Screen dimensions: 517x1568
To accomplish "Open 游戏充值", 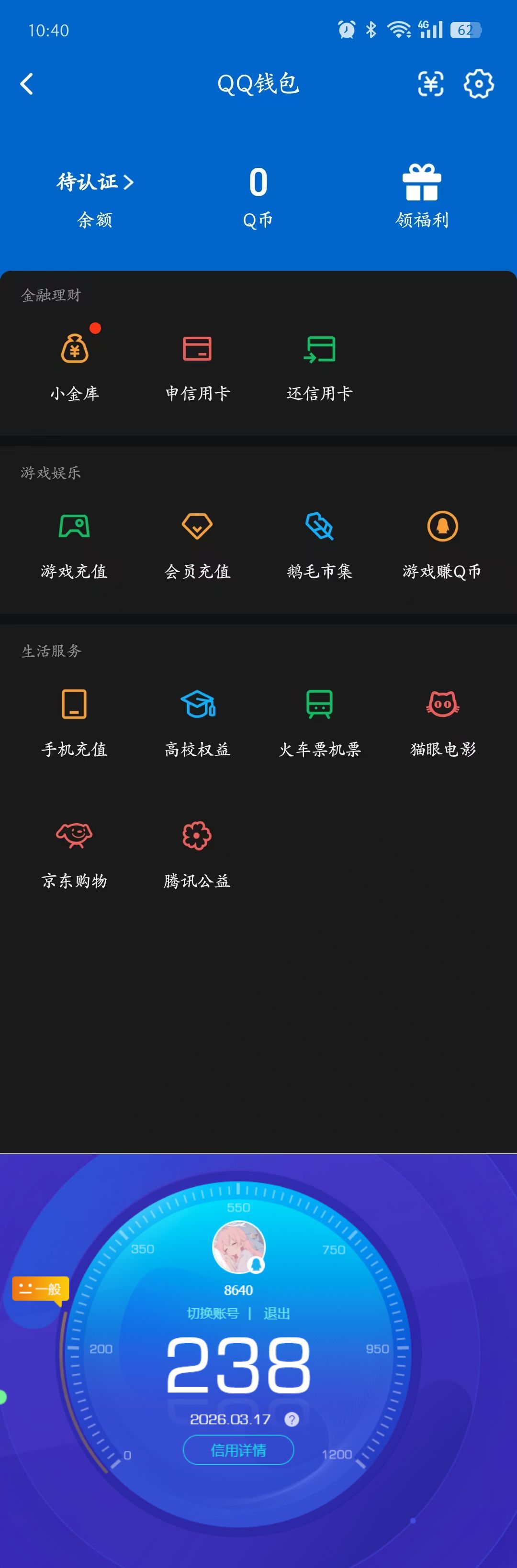I will click(74, 543).
